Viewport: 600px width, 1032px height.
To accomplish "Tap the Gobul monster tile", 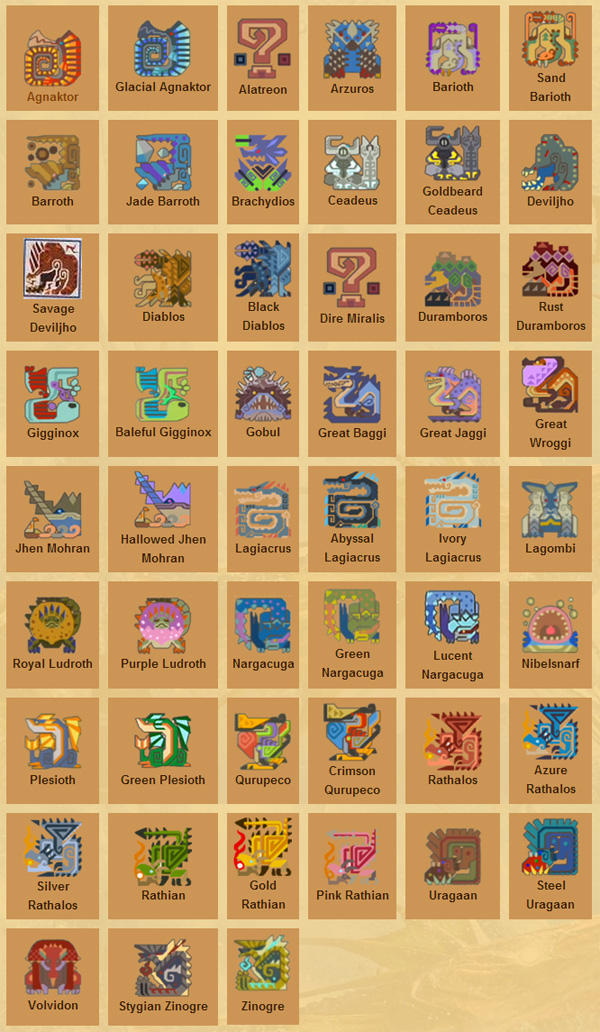I will tap(263, 402).
